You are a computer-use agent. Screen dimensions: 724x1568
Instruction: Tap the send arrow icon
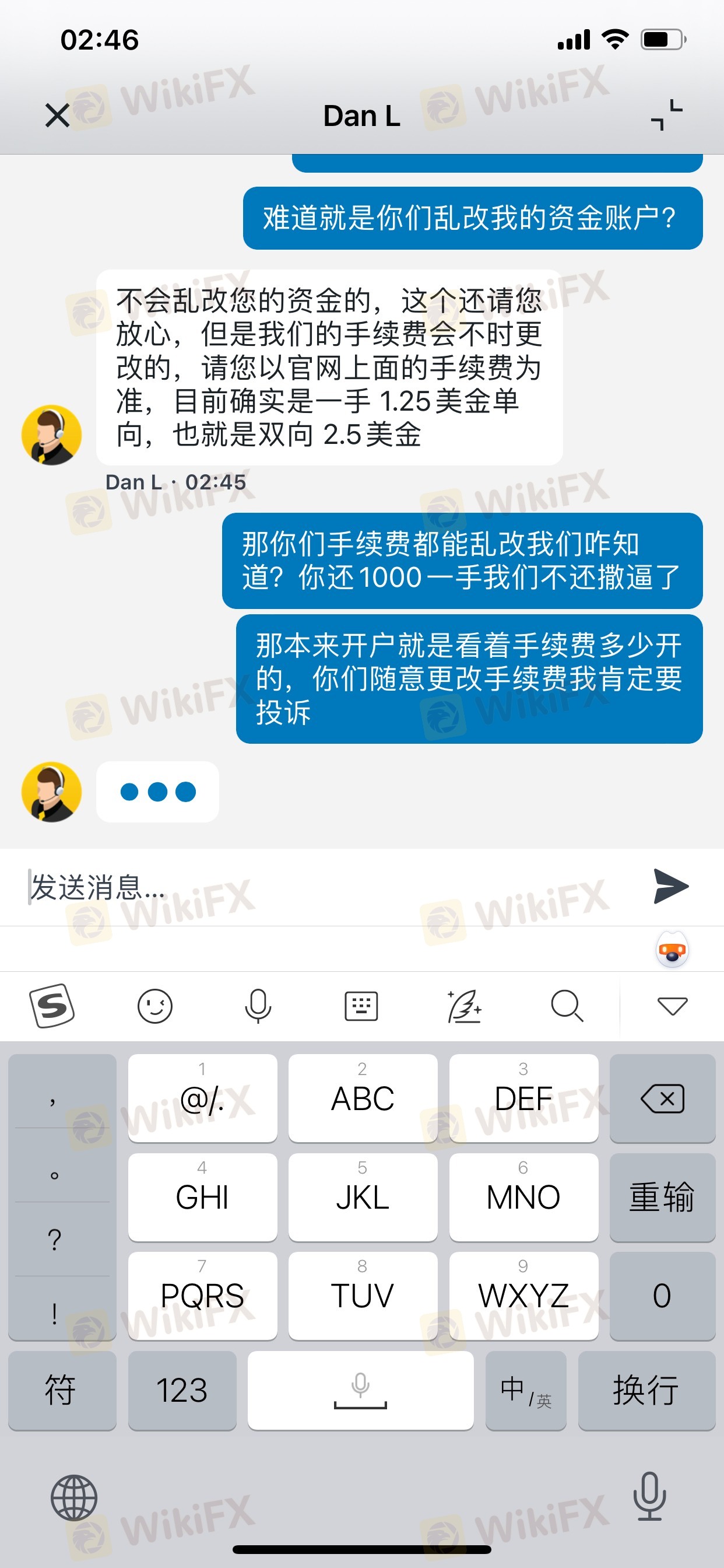(670, 886)
